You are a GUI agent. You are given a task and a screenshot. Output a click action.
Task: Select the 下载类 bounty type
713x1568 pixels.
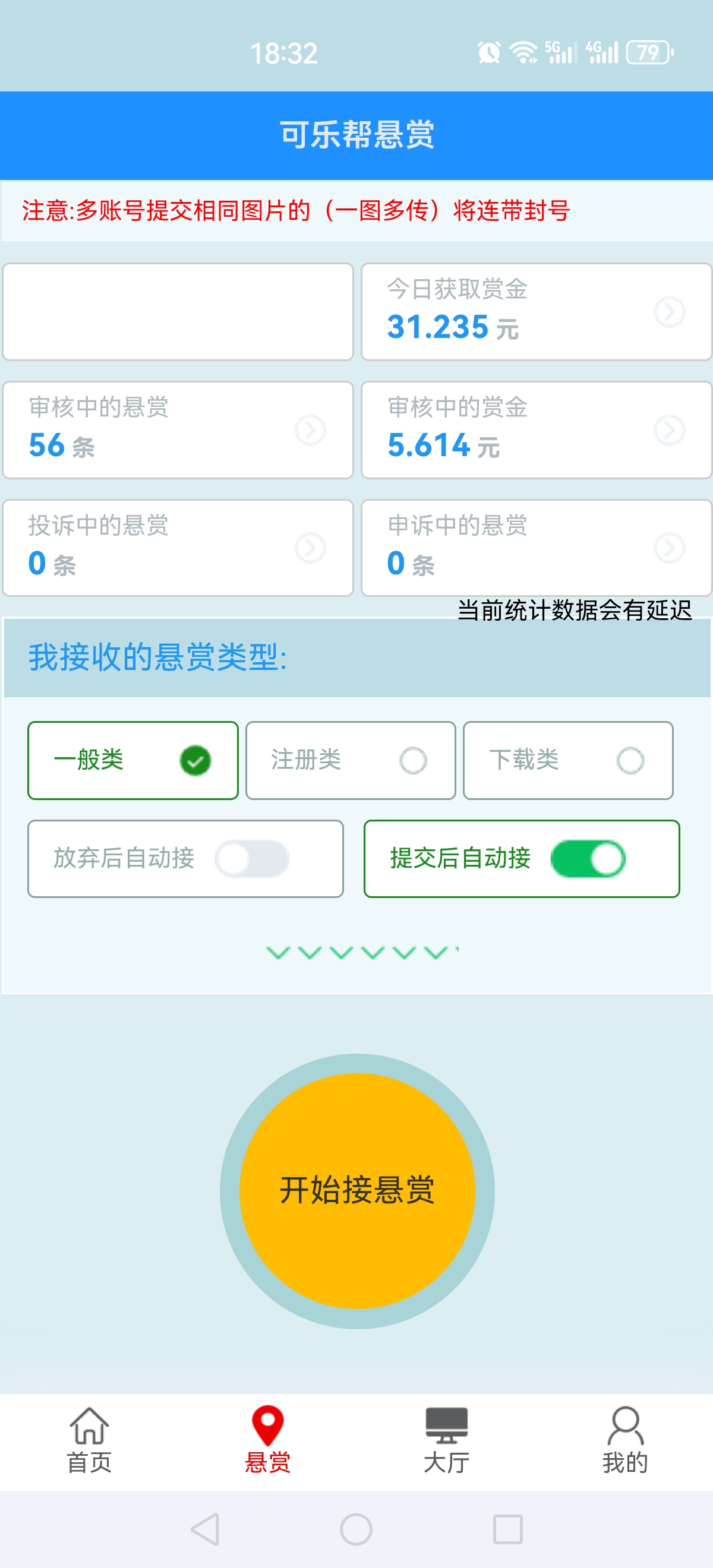[568, 760]
